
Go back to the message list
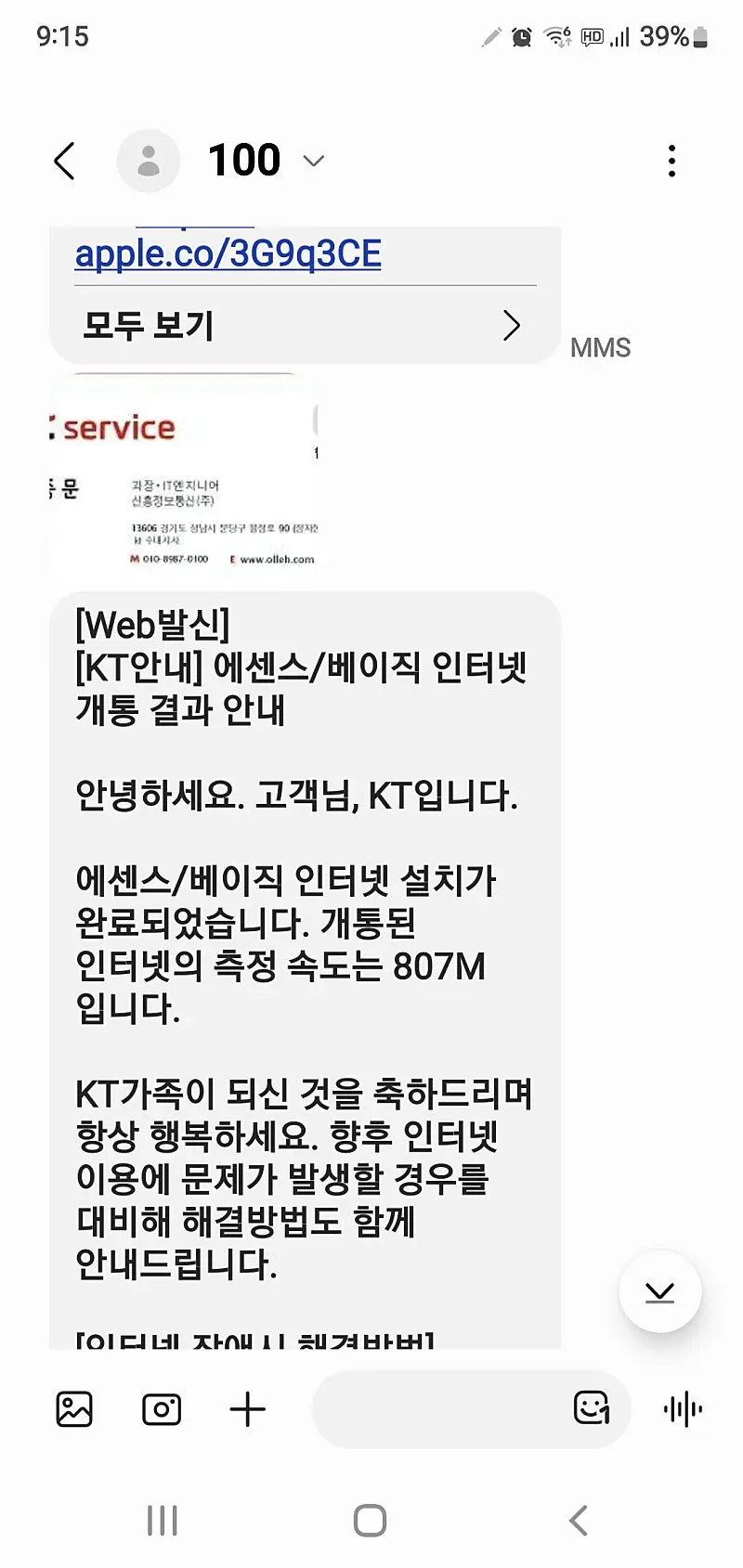pos(64,162)
